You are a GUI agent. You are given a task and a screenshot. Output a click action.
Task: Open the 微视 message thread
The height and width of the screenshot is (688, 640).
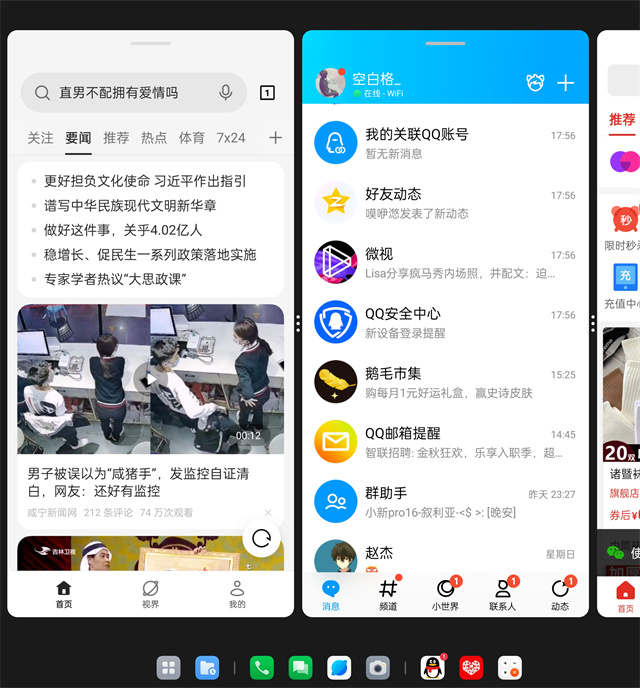click(445, 263)
